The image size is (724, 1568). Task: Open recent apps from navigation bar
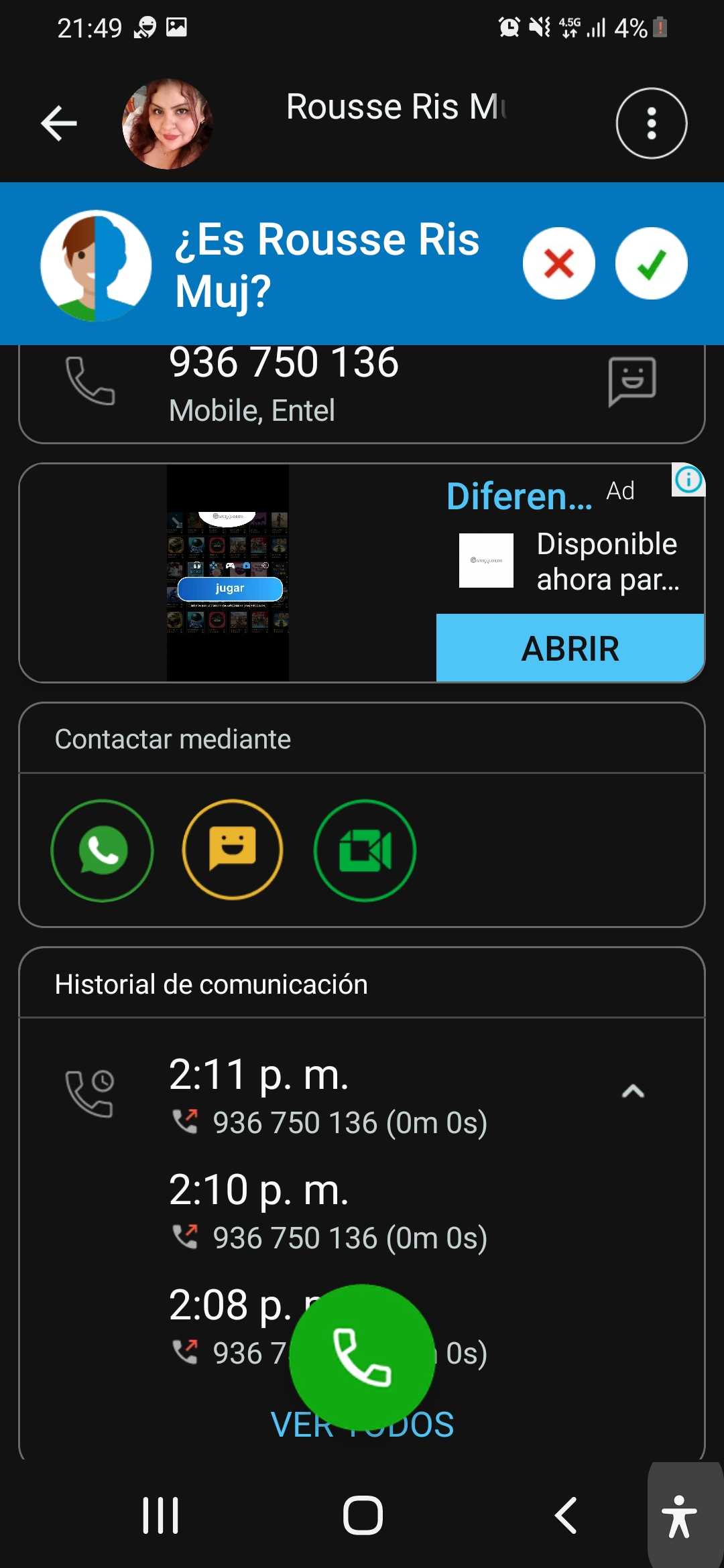(x=161, y=1515)
